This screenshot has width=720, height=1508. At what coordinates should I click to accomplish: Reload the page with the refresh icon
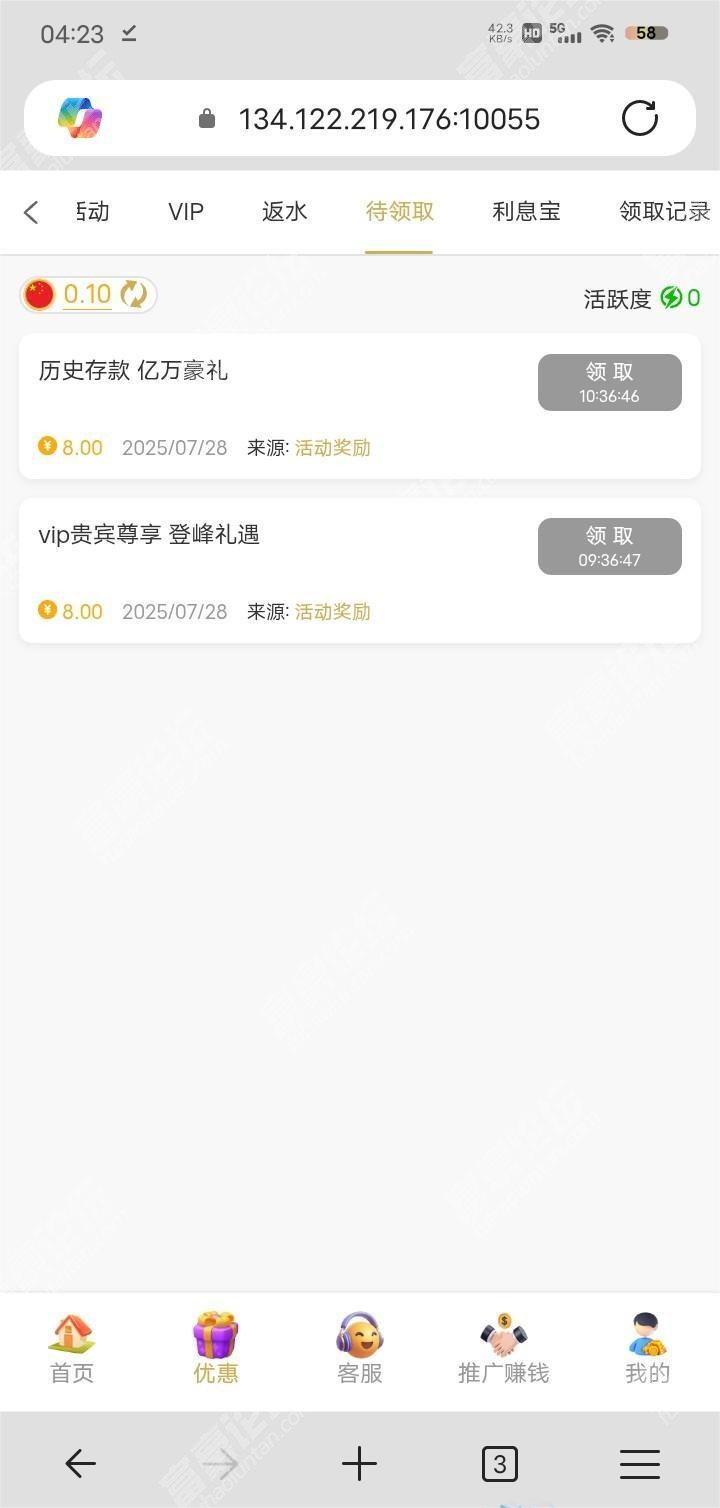click(x=640, y=118)
